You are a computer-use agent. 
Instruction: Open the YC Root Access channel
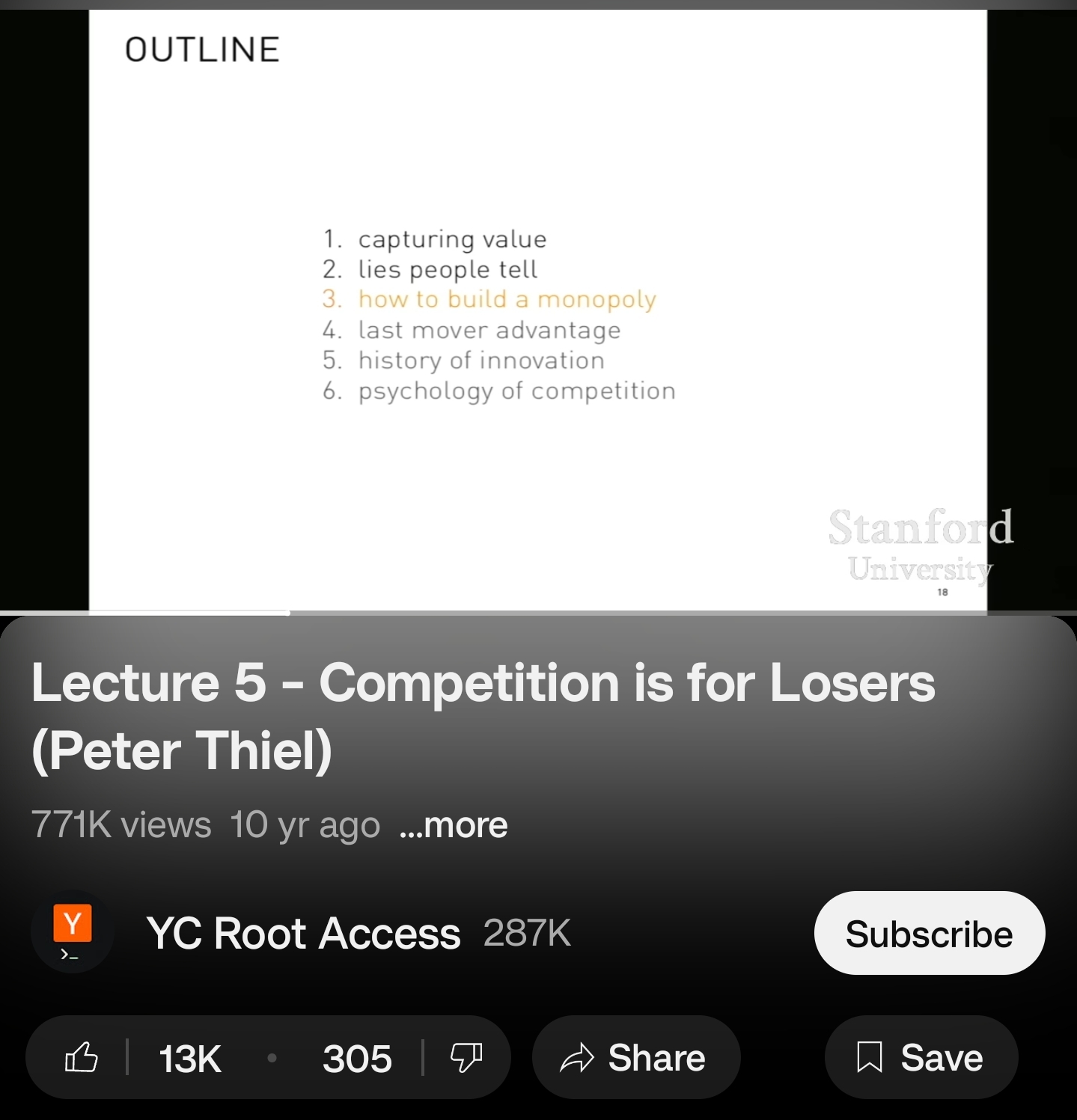point(303,933)
